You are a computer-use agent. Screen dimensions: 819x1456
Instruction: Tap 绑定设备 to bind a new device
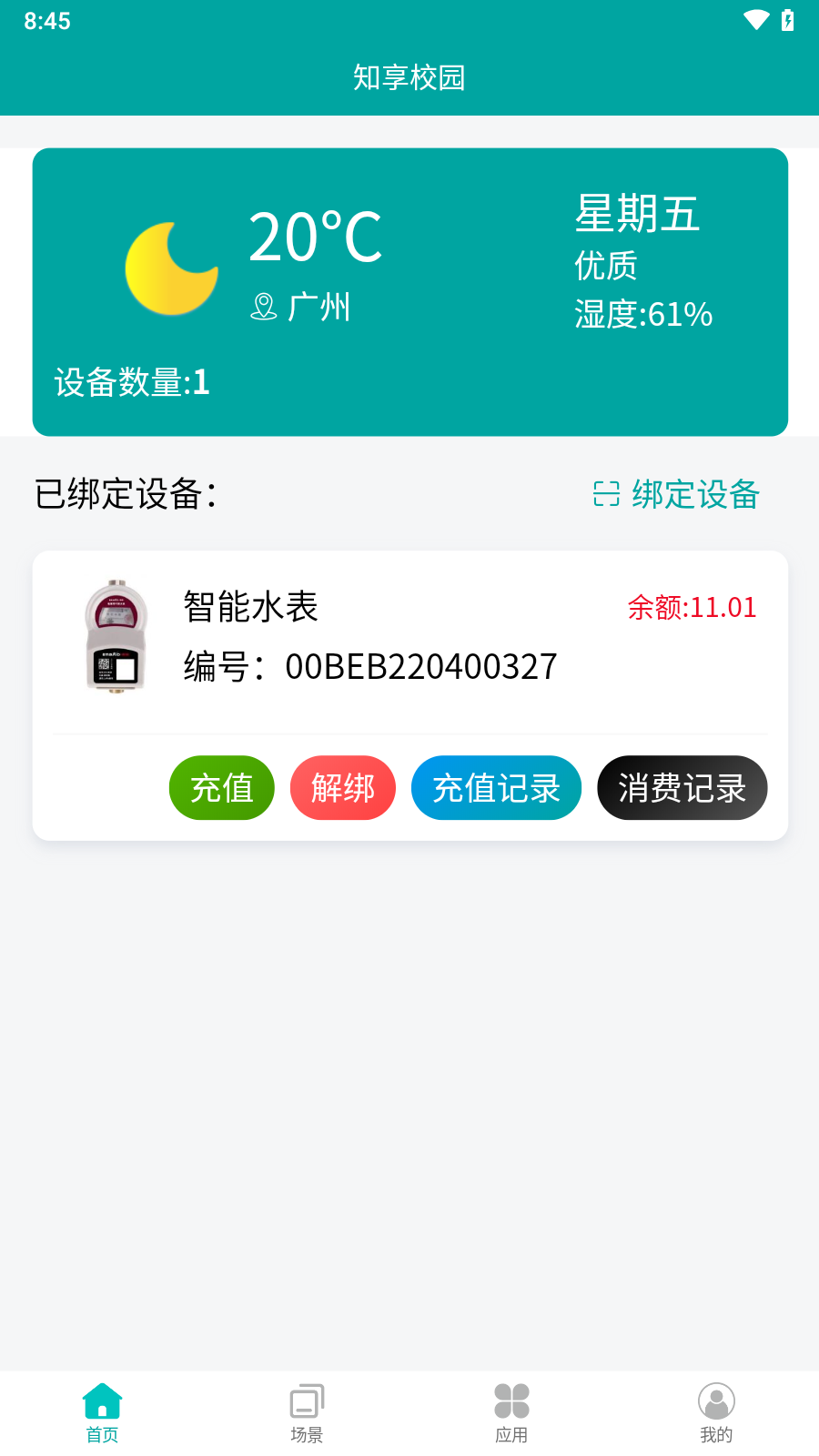click(677, 494)
